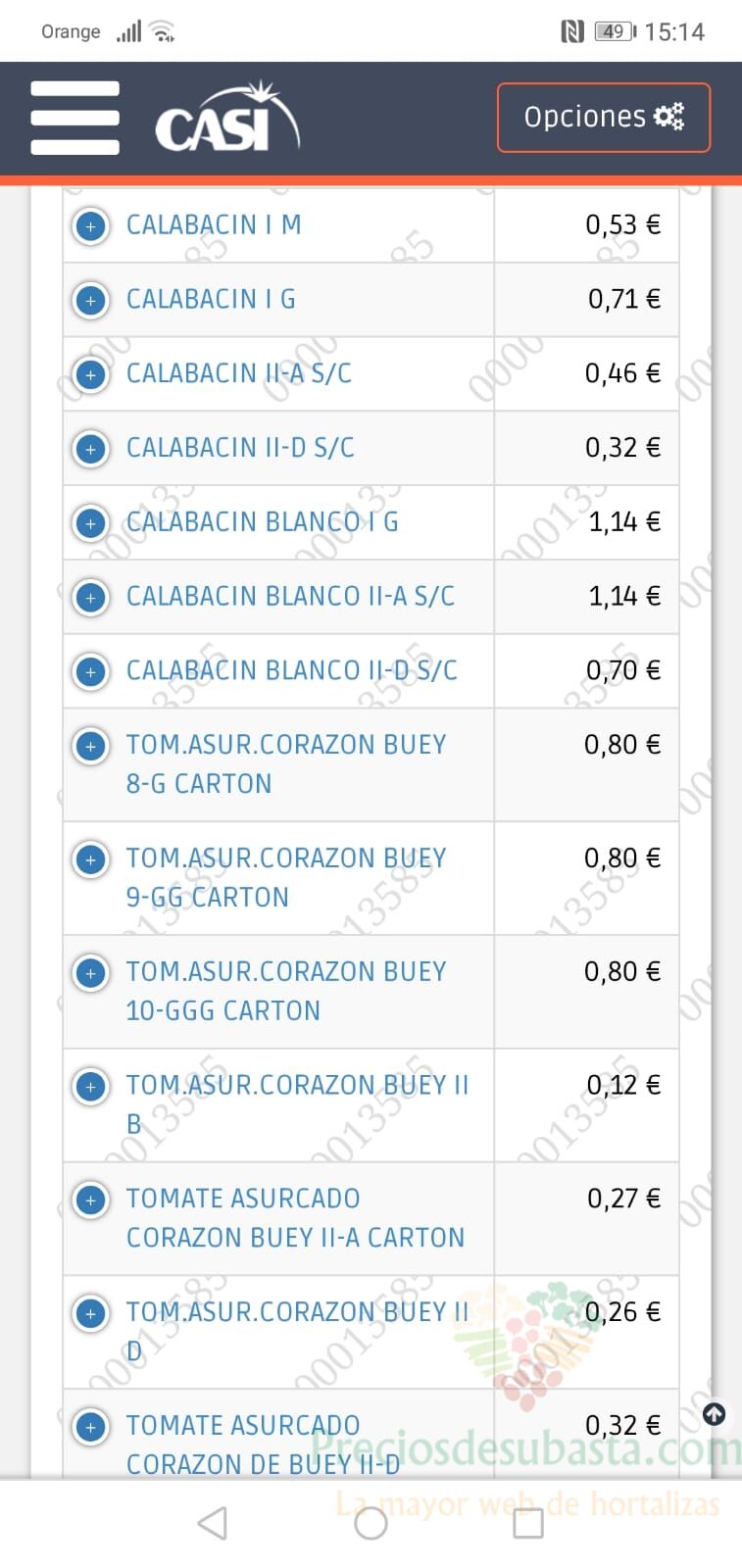Viewport: 742px width, 1568px height.
Task: Go back with system back button
Action: point(213,1523)
